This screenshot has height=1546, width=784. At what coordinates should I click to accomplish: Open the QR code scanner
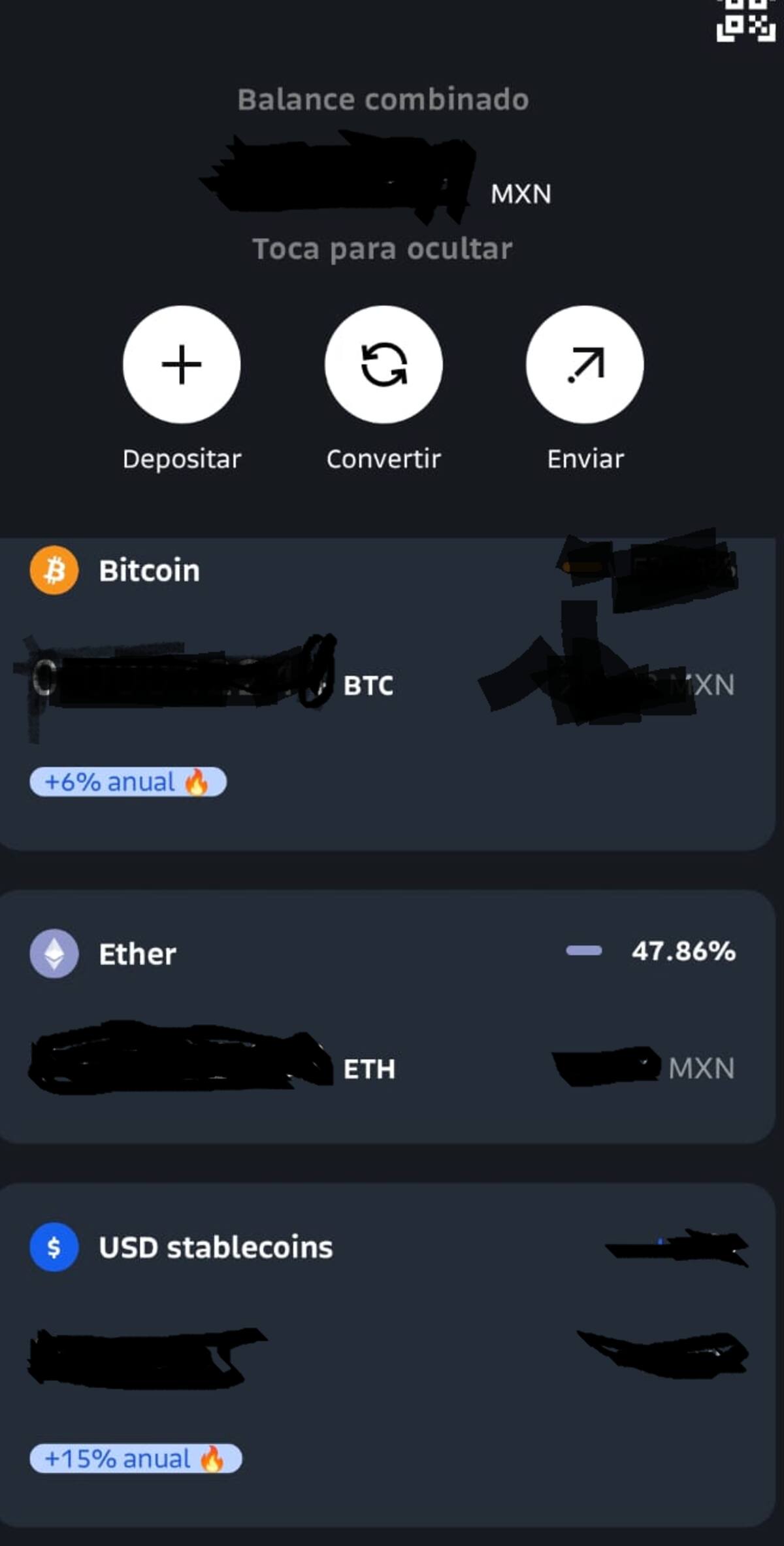coord(745,21)
